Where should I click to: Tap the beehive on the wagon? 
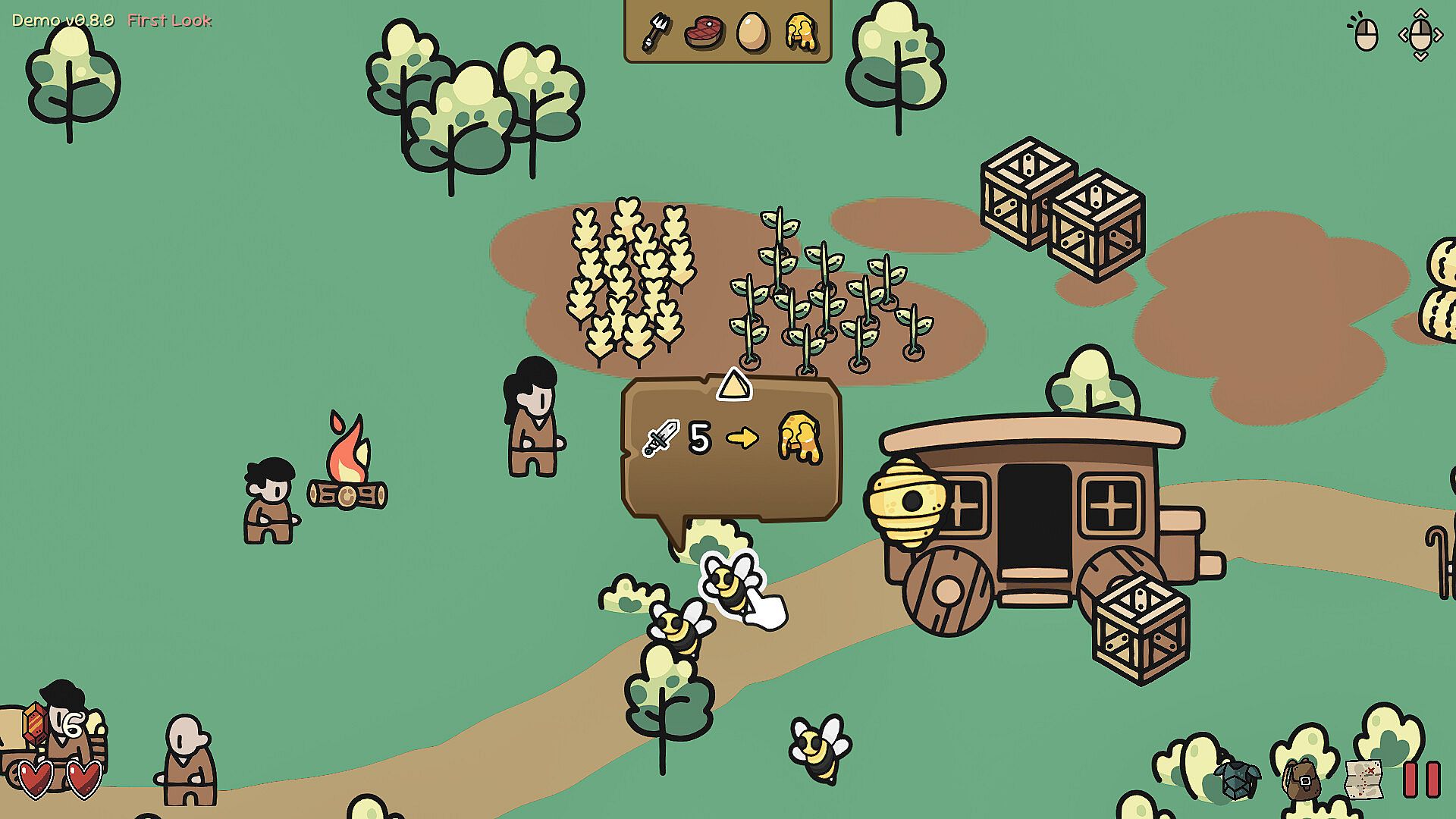907,501
